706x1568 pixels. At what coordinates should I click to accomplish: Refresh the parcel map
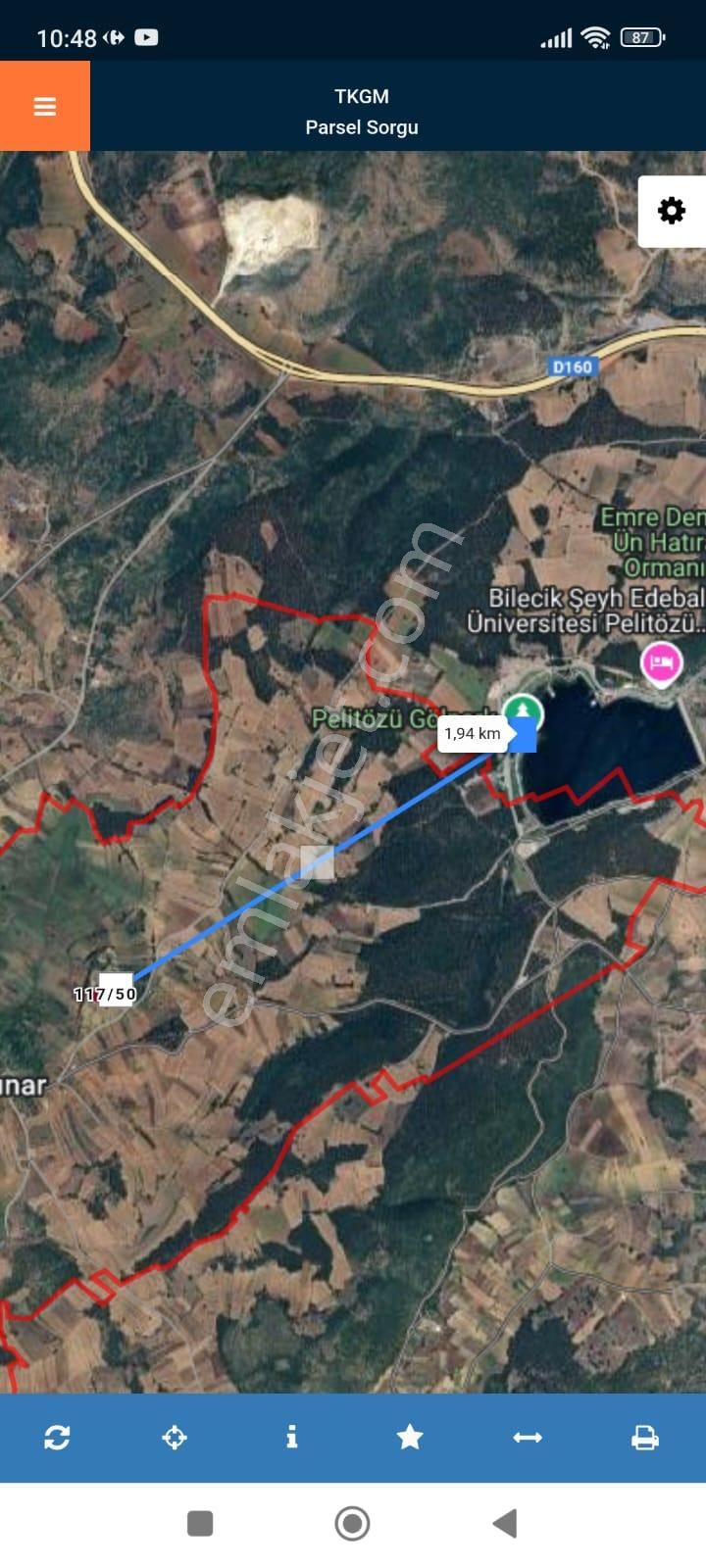coord(57,1438)
